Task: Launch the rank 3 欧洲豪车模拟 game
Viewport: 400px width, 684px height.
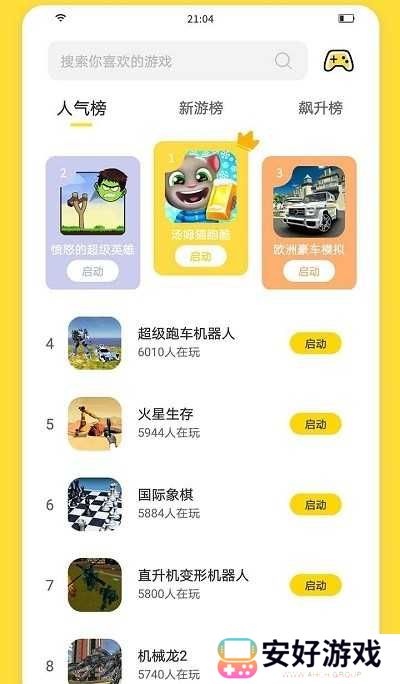Action: (309, 271)
